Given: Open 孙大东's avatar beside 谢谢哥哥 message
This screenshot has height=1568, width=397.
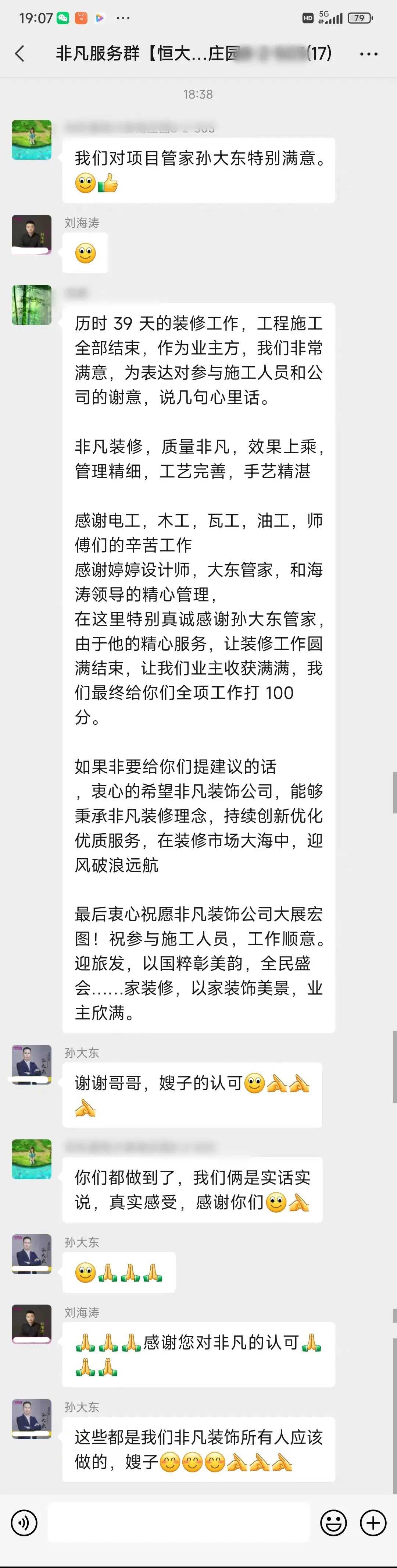Looking at the screenshot, I should tap(32, 1064).
